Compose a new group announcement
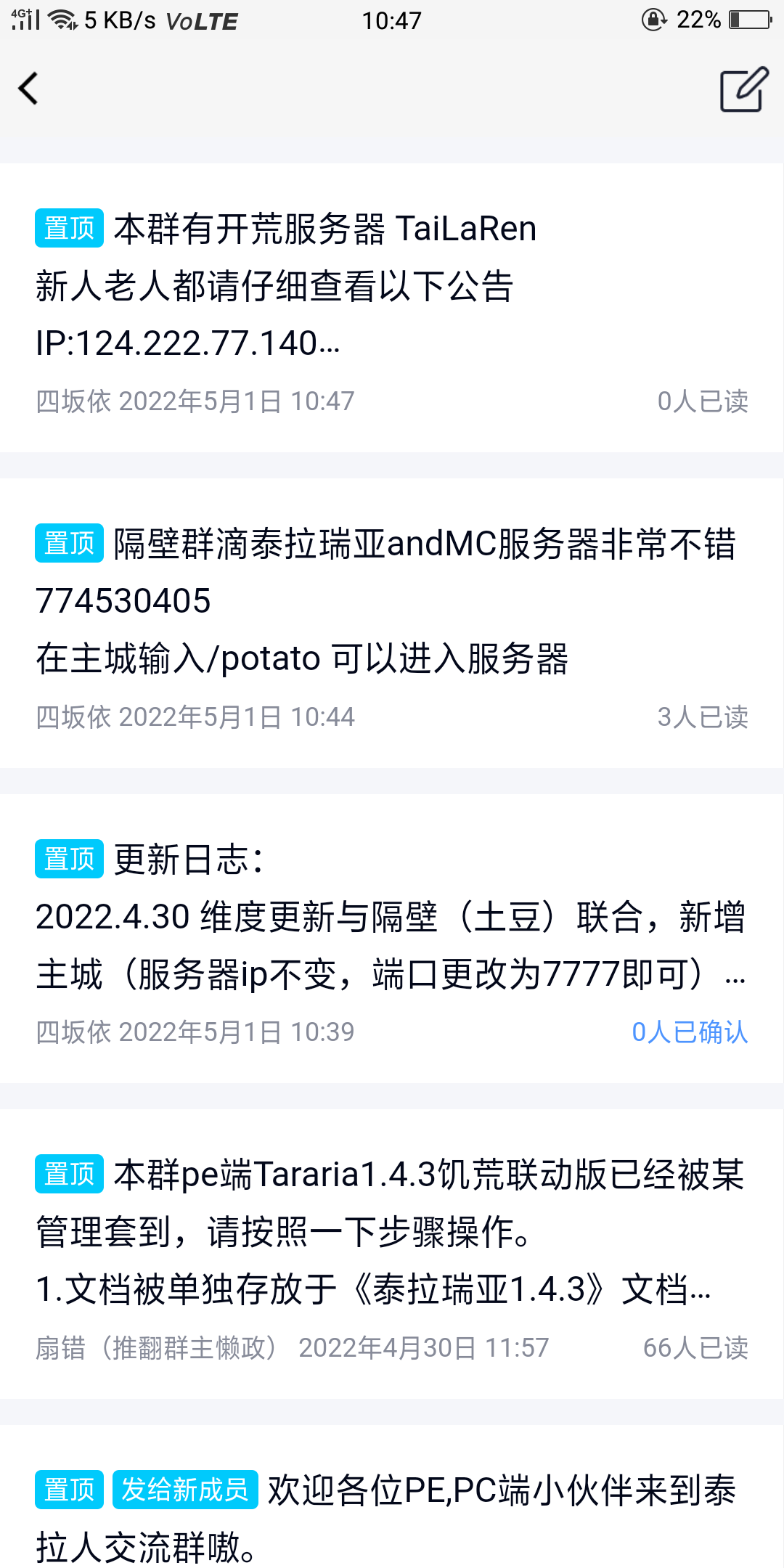Image resolution: width=784 pixels, height=1568 pixels. [743, 89]
